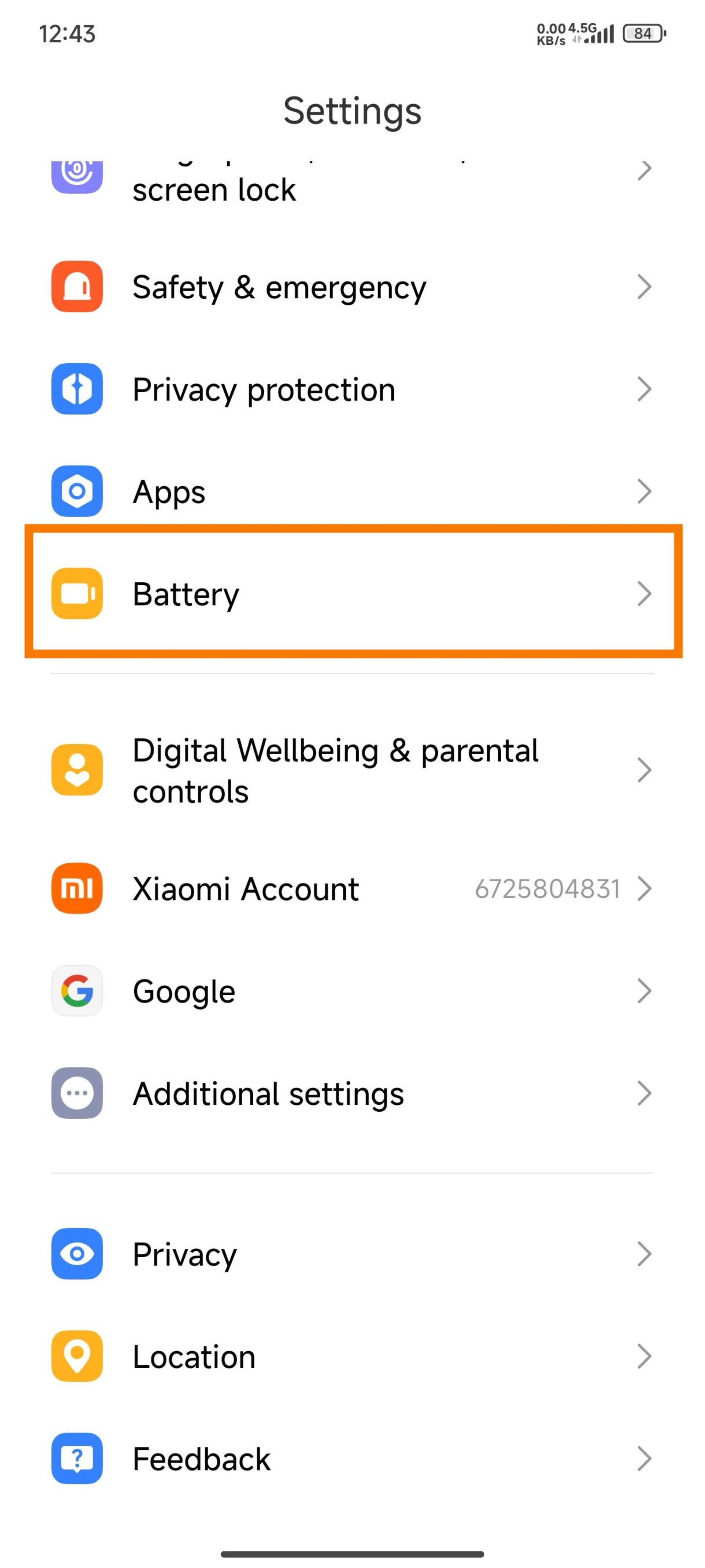This screenshot has width=705, height=1568.
Task: Open the Apps settings
Action: pos(352,491)
